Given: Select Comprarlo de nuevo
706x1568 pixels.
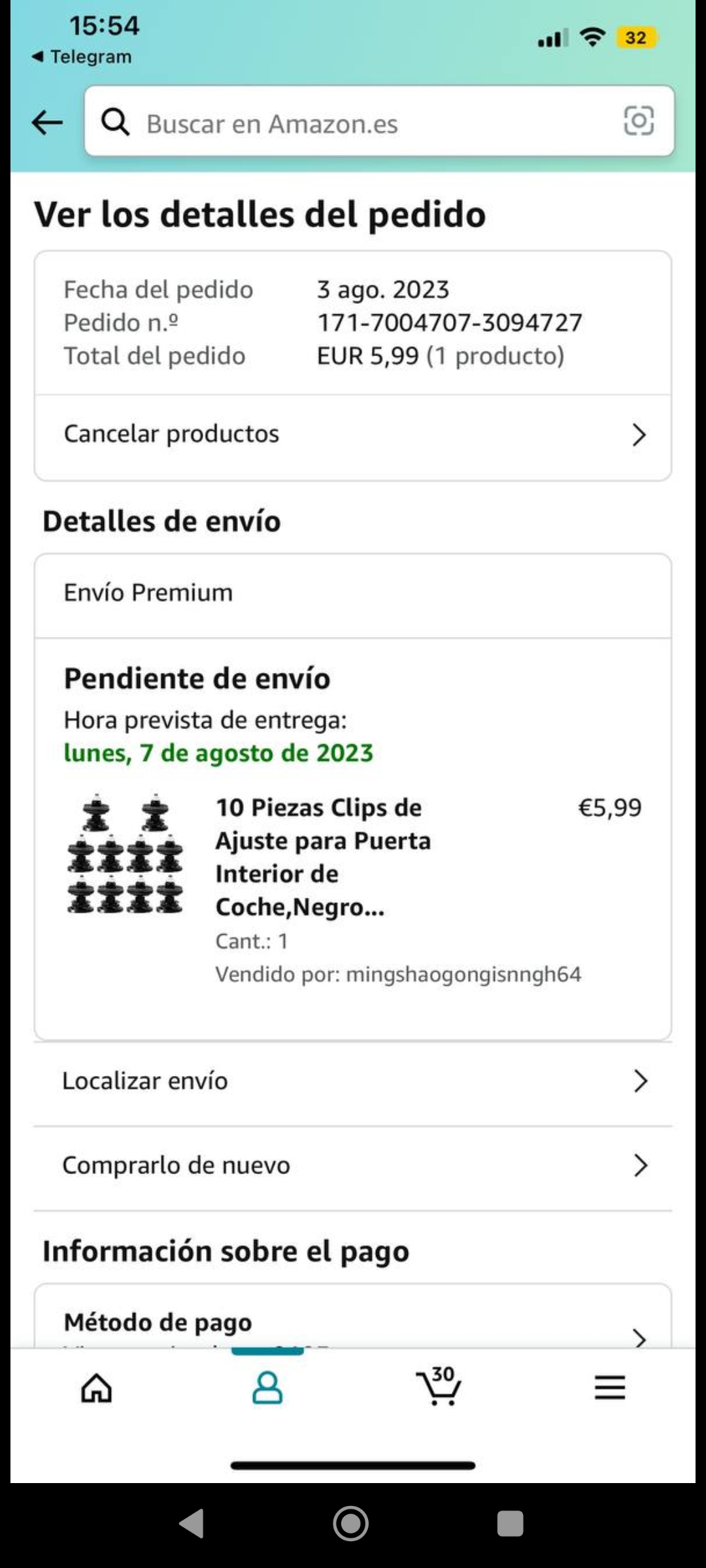Looking at the screenshot, I should tap(353, 1166).
